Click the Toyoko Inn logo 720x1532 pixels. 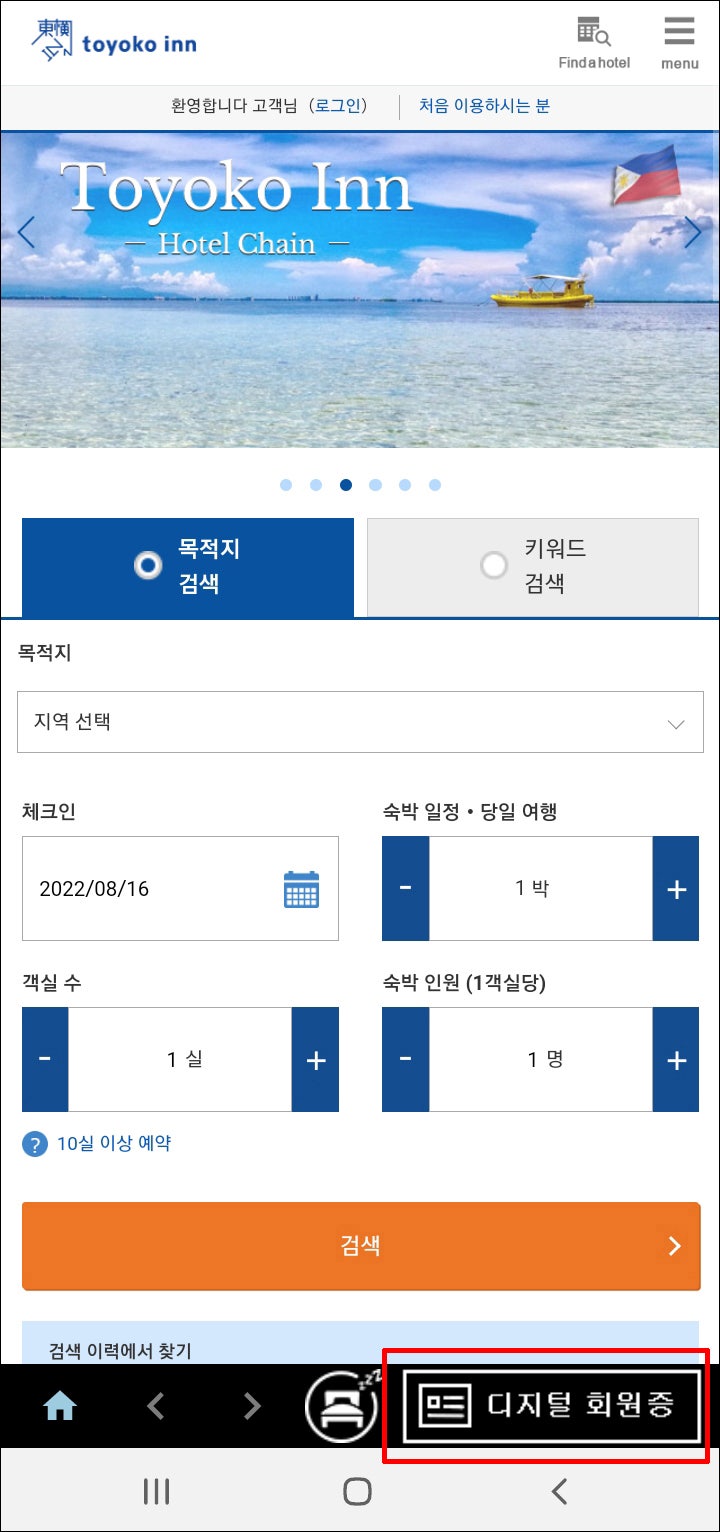coord(113,42)
